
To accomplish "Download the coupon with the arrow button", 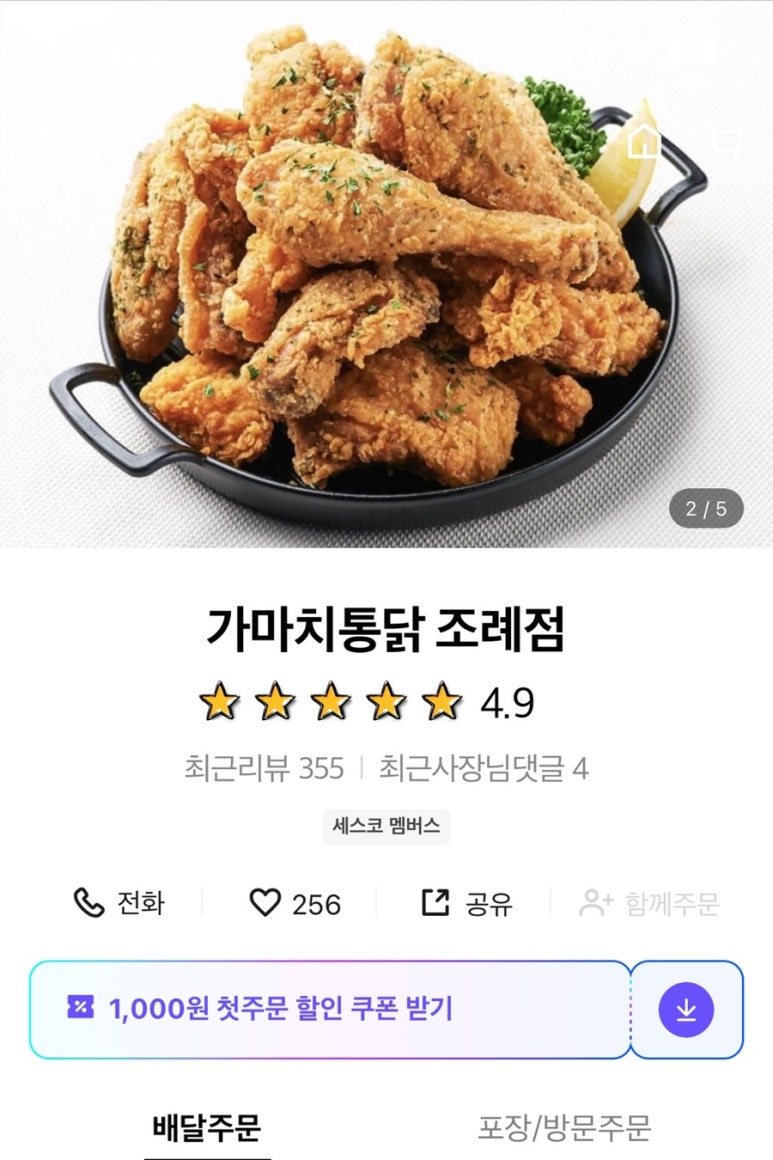I will click(686, 1009).
